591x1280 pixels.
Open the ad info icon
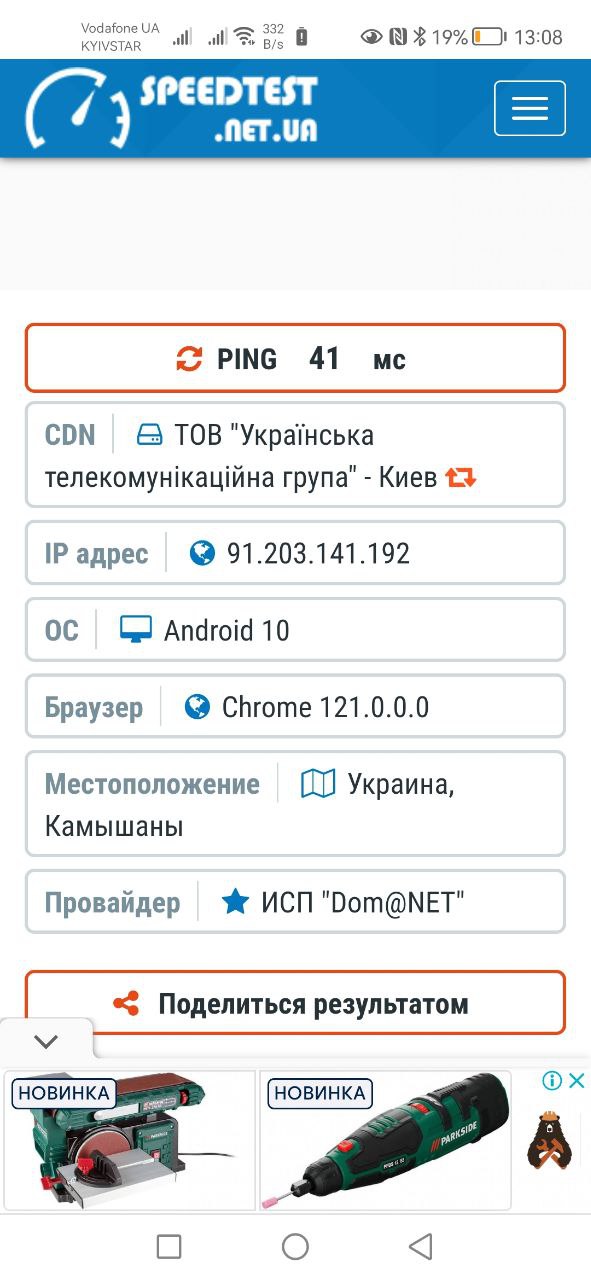552,1080
